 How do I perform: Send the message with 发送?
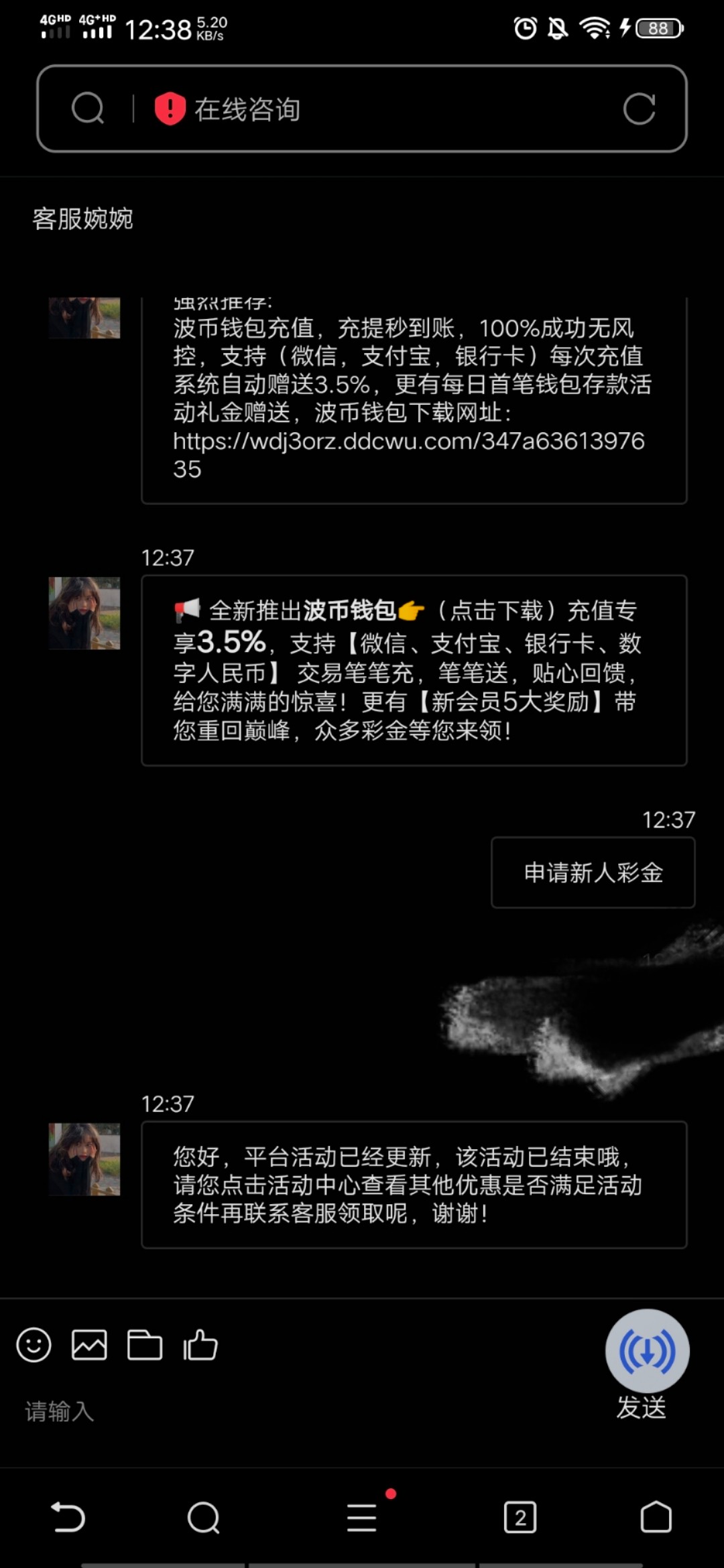click(x=641, y=1407)
